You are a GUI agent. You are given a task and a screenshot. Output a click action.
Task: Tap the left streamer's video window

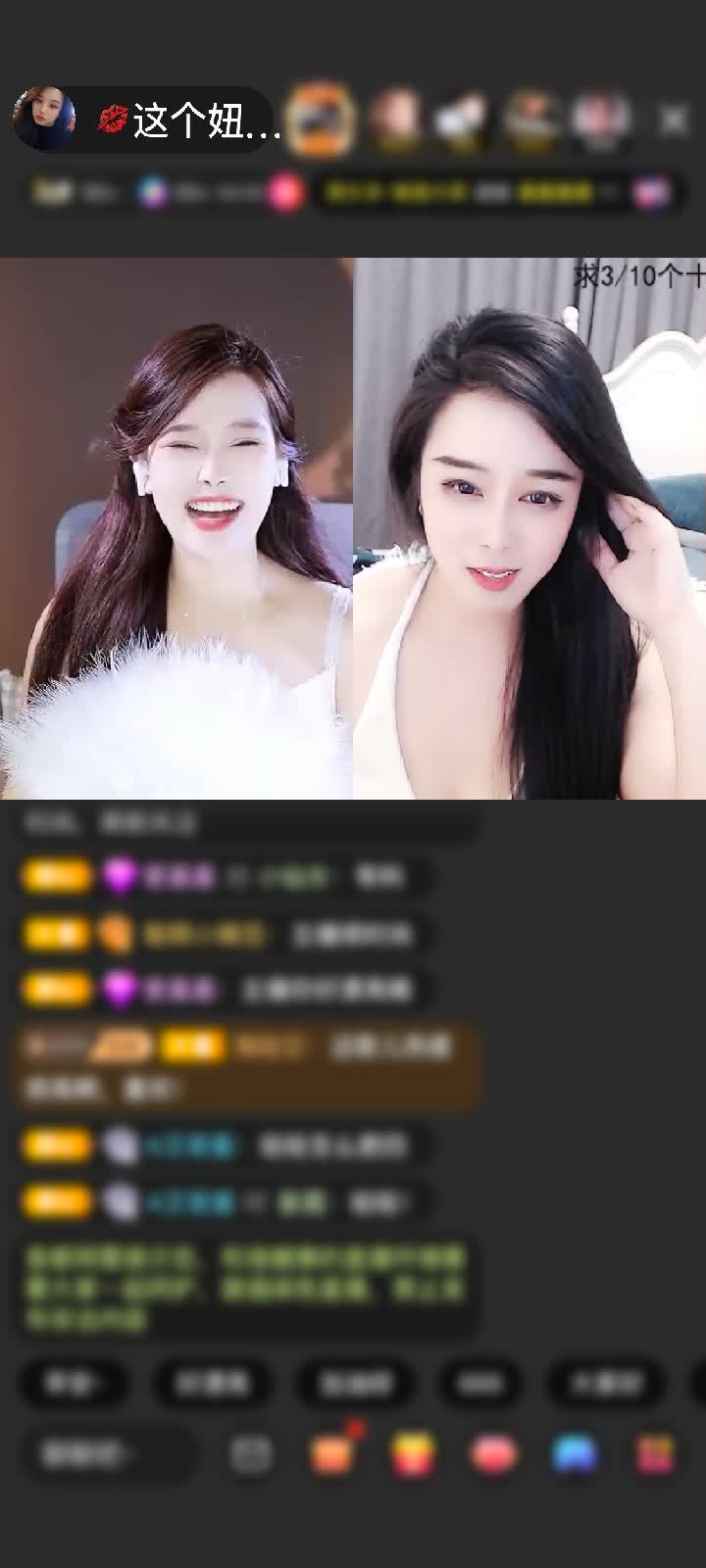coord(176,529)
